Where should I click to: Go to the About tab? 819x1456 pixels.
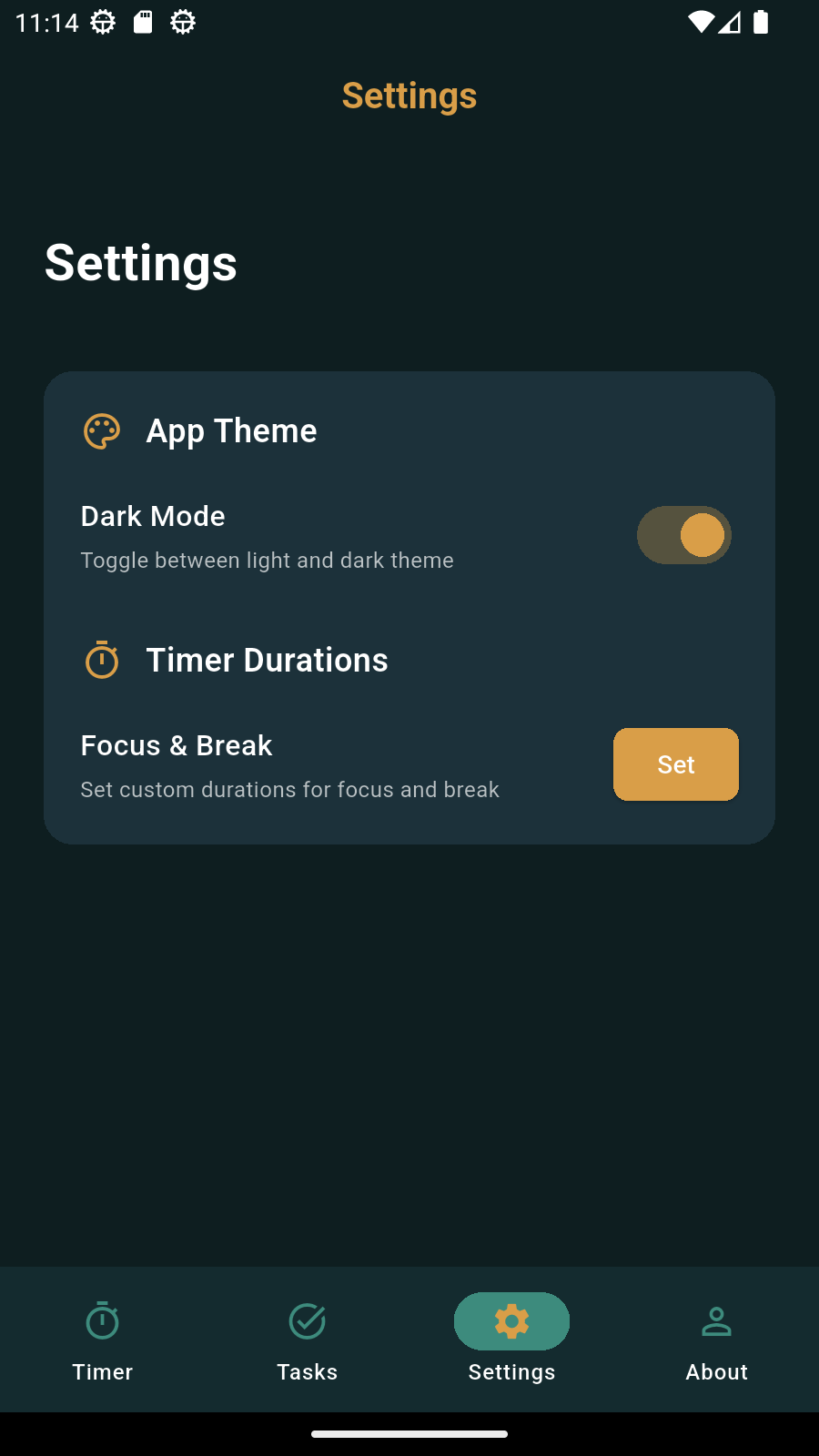[x=716, y=1340]
